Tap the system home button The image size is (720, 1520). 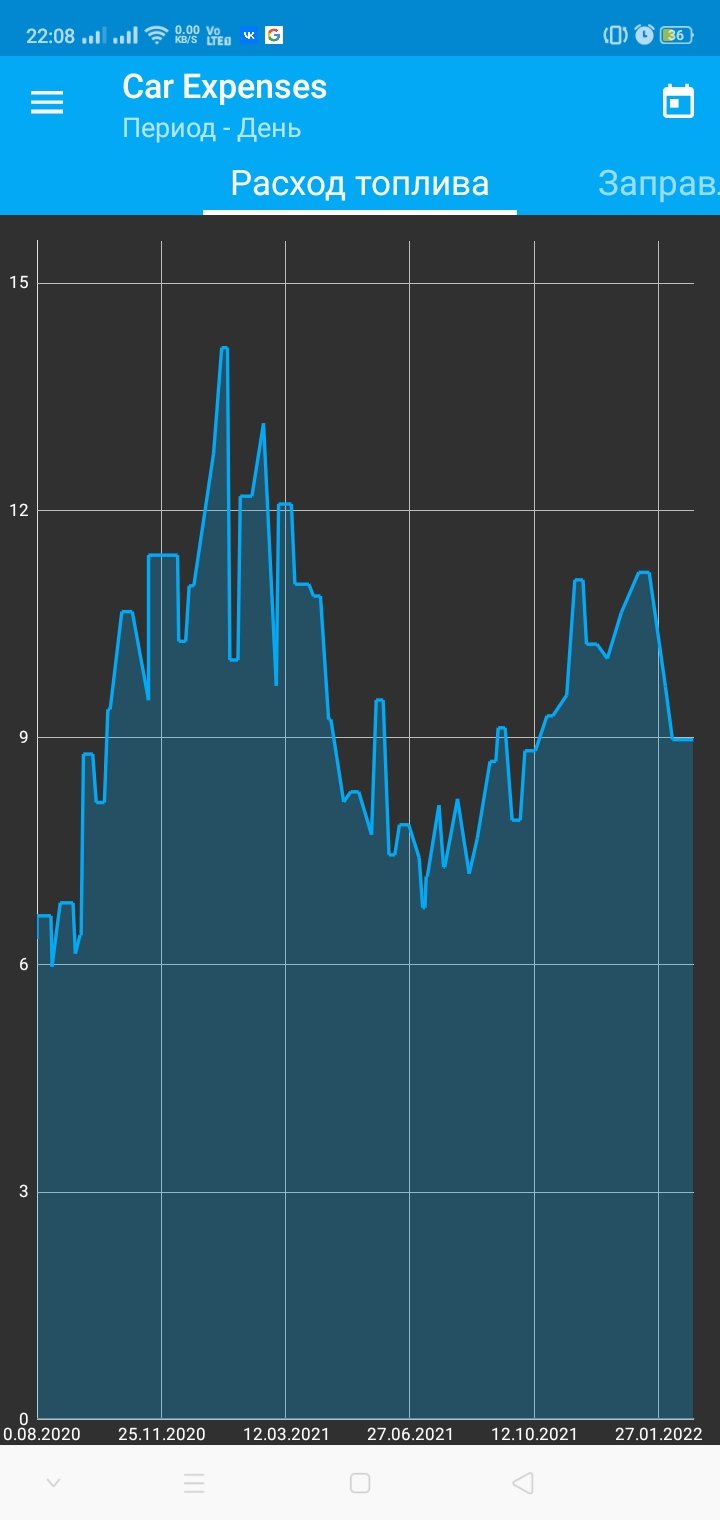click(x=360, y=1483)
